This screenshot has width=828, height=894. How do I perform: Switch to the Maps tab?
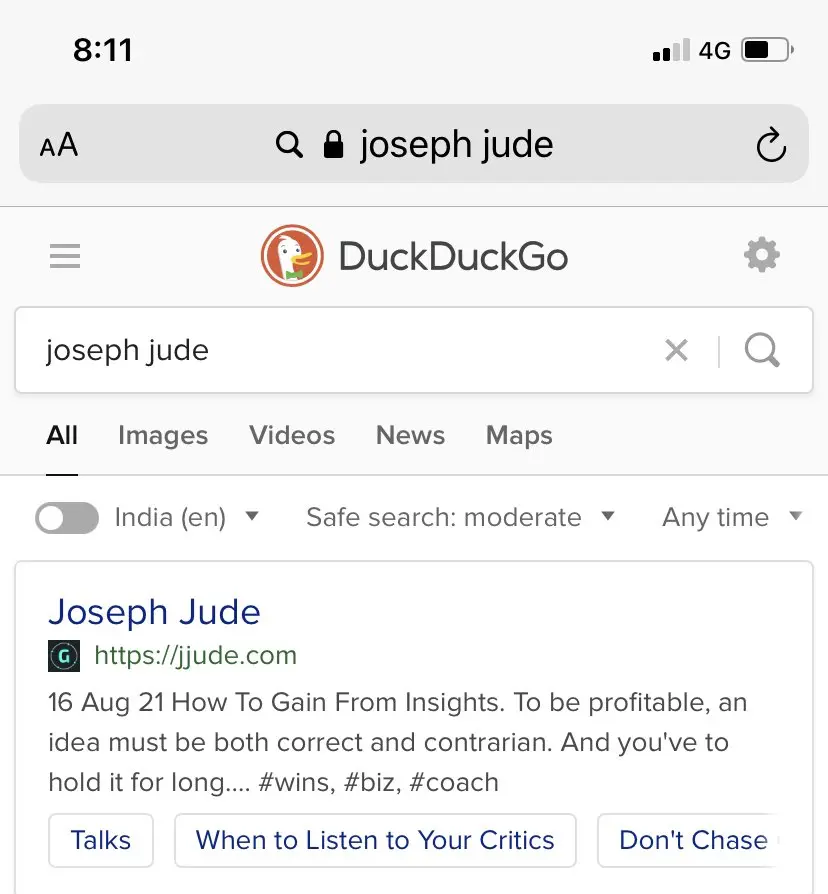(x=519, y=436)
